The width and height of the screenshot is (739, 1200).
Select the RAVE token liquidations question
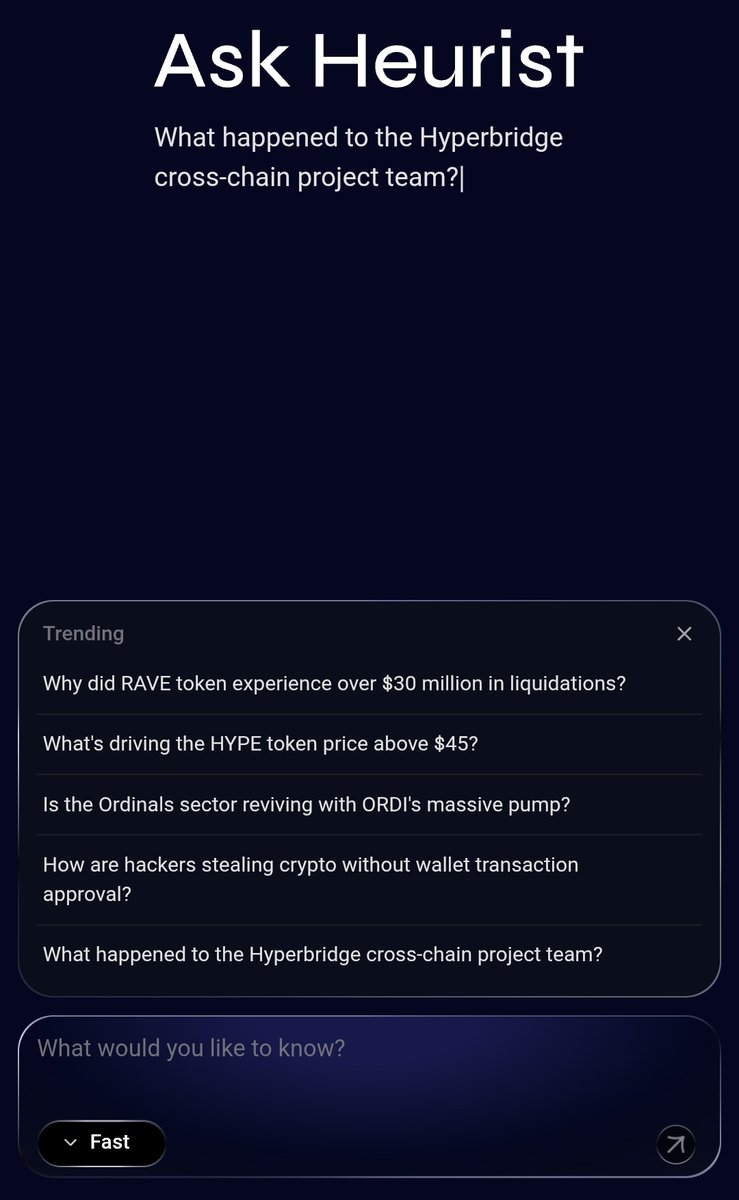click(x=334, y=684)
